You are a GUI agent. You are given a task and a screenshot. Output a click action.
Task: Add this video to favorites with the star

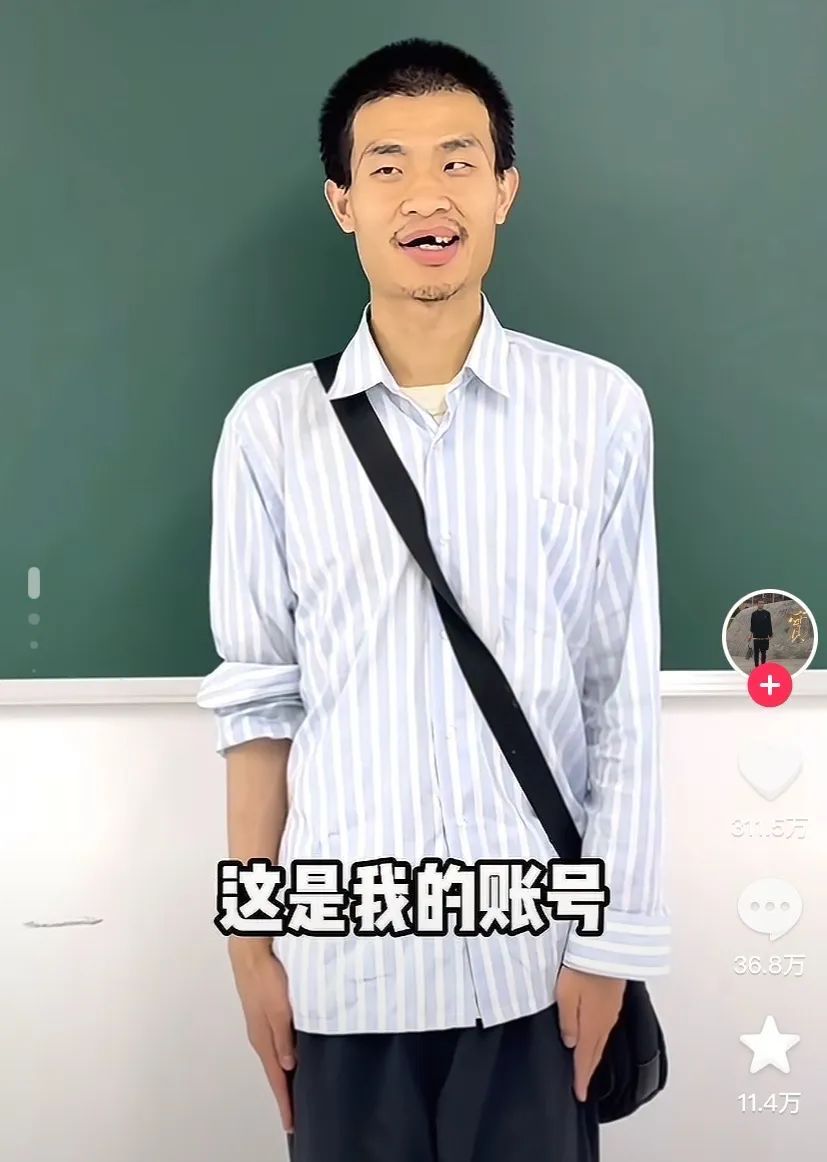point(769,1045)
